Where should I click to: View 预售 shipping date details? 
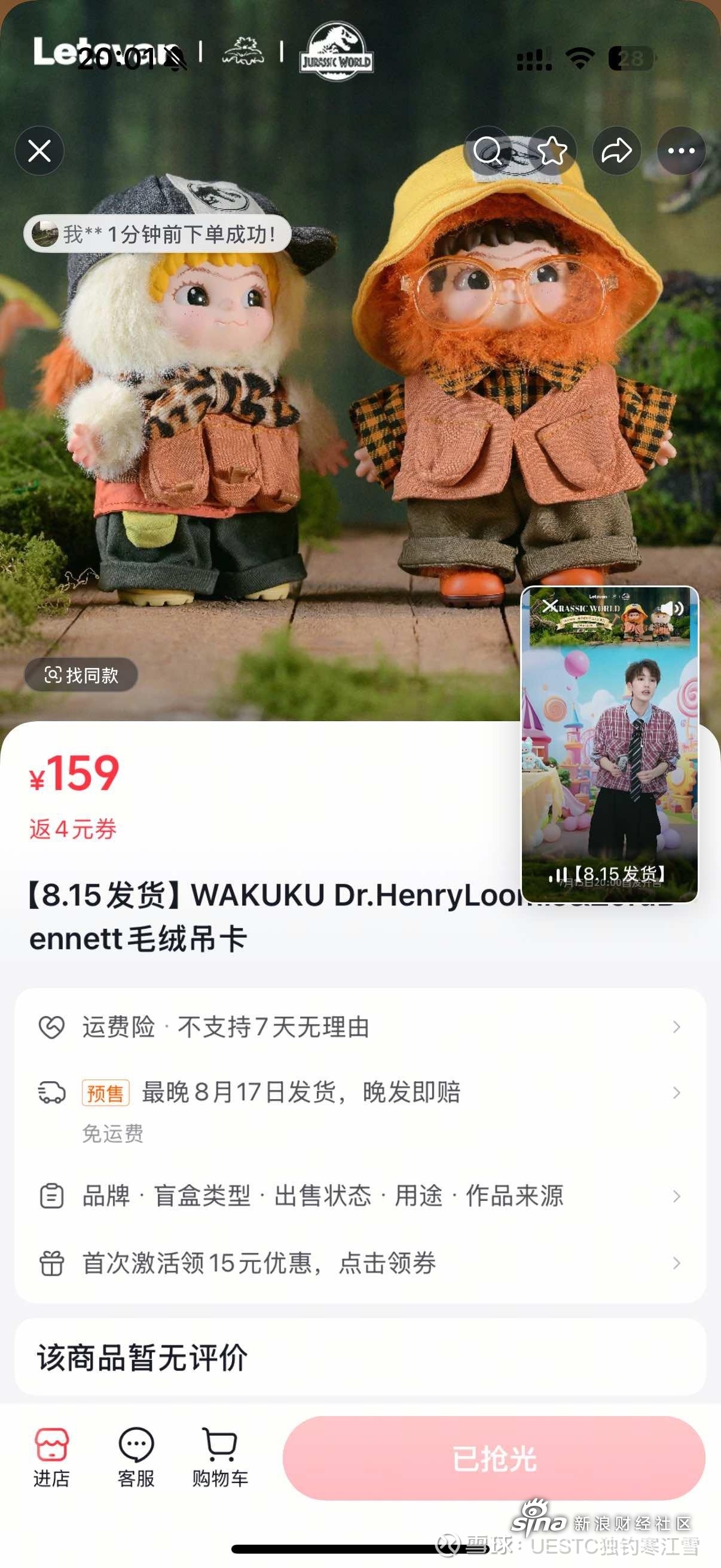360,1093
